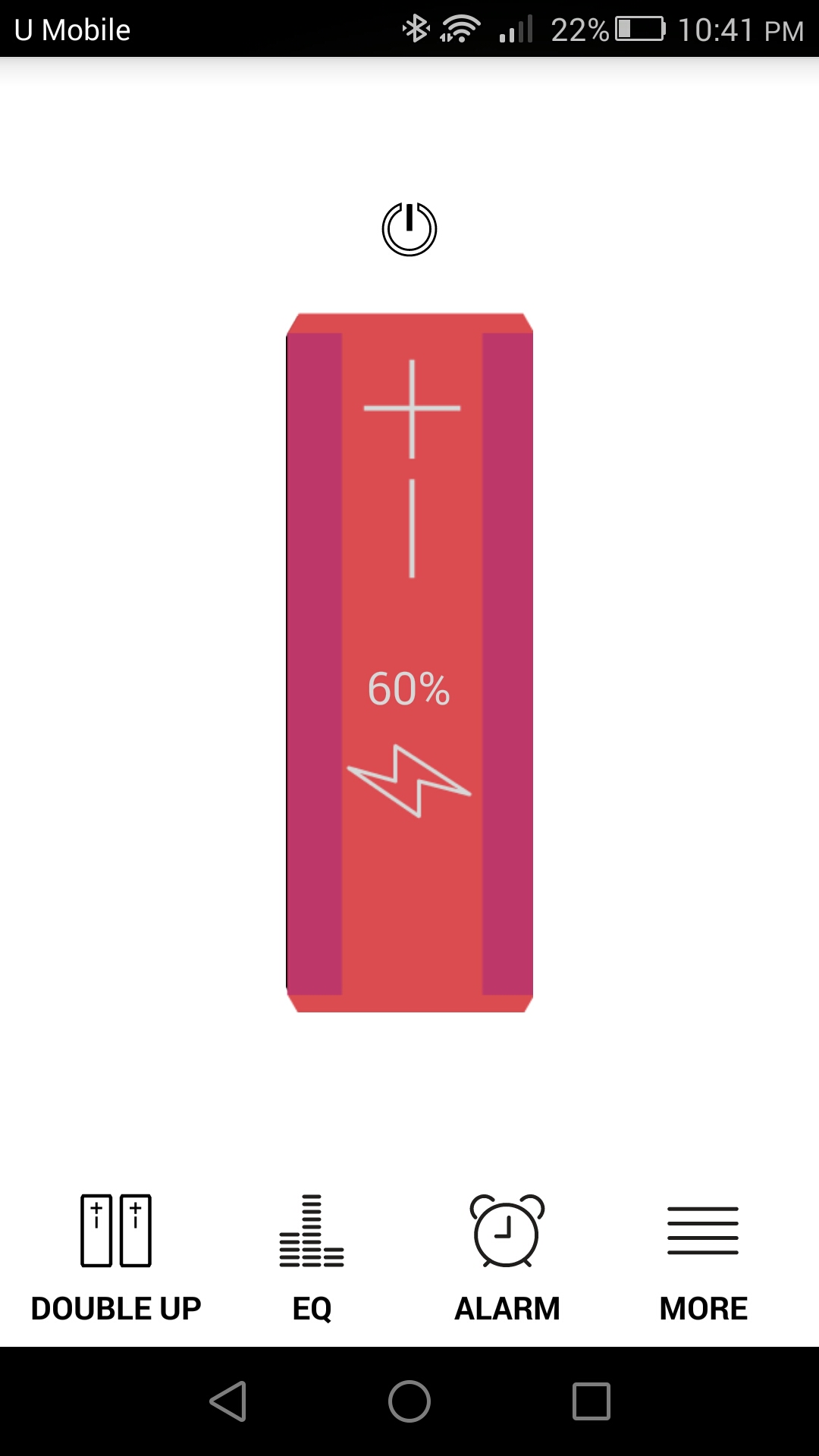Screen dimensions: 819x1456
Task: Open the Double Up feature
Action: pos(116,1259)
